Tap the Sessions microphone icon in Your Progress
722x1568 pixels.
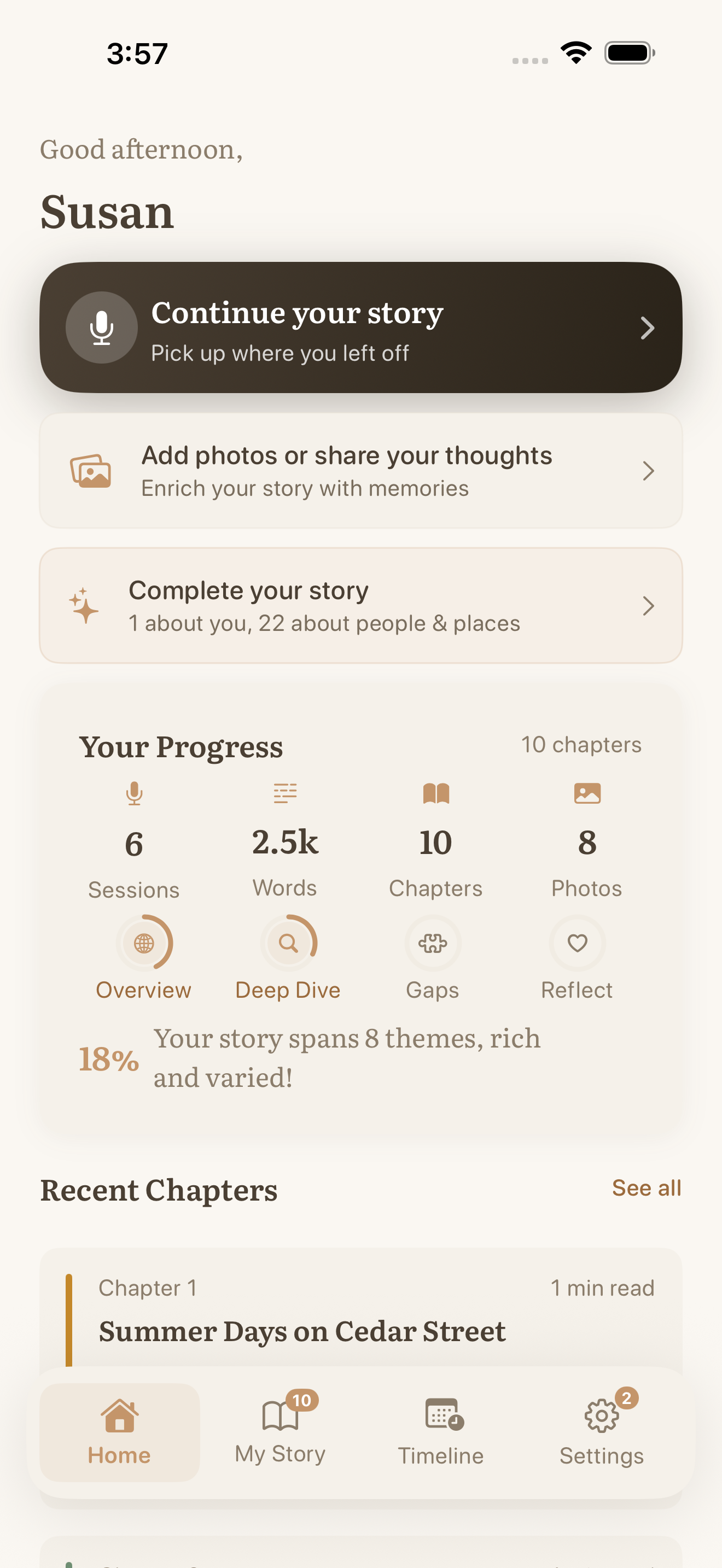[x=133, y=794]
